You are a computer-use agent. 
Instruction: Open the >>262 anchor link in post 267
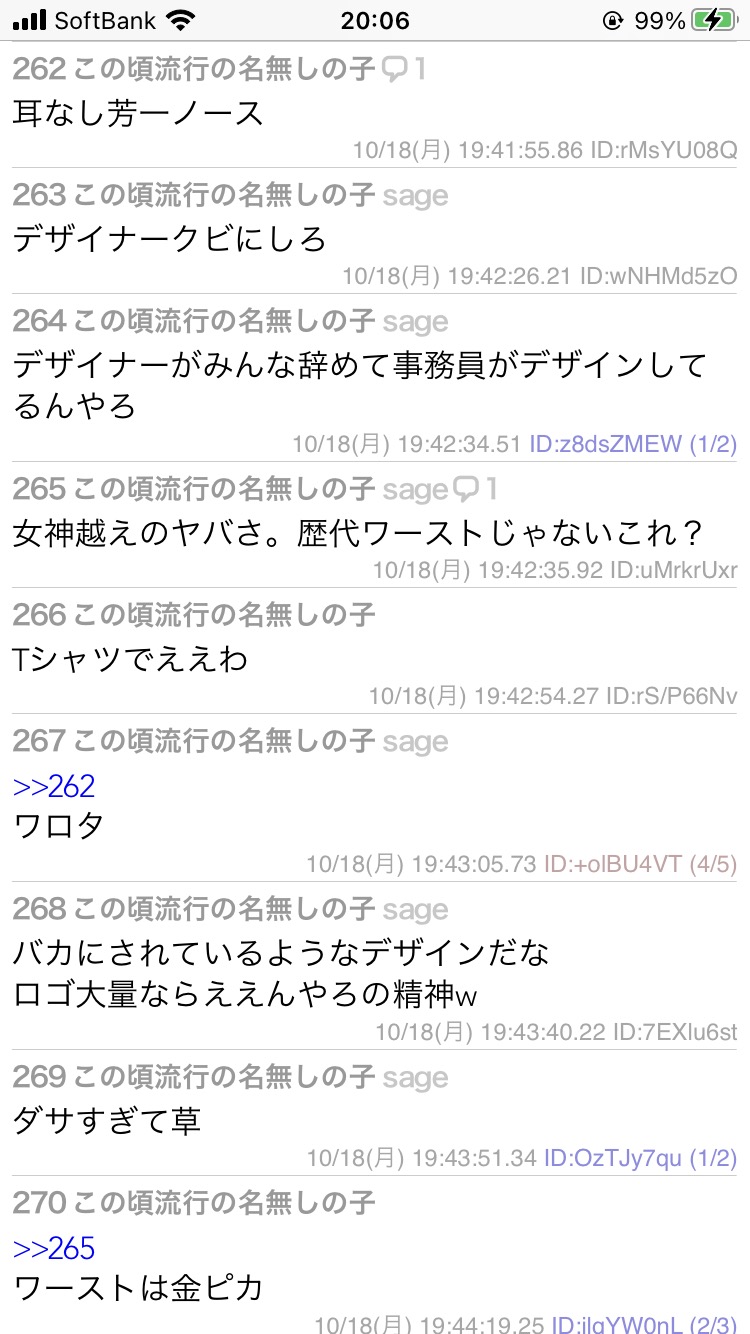[x=54, y=786]
